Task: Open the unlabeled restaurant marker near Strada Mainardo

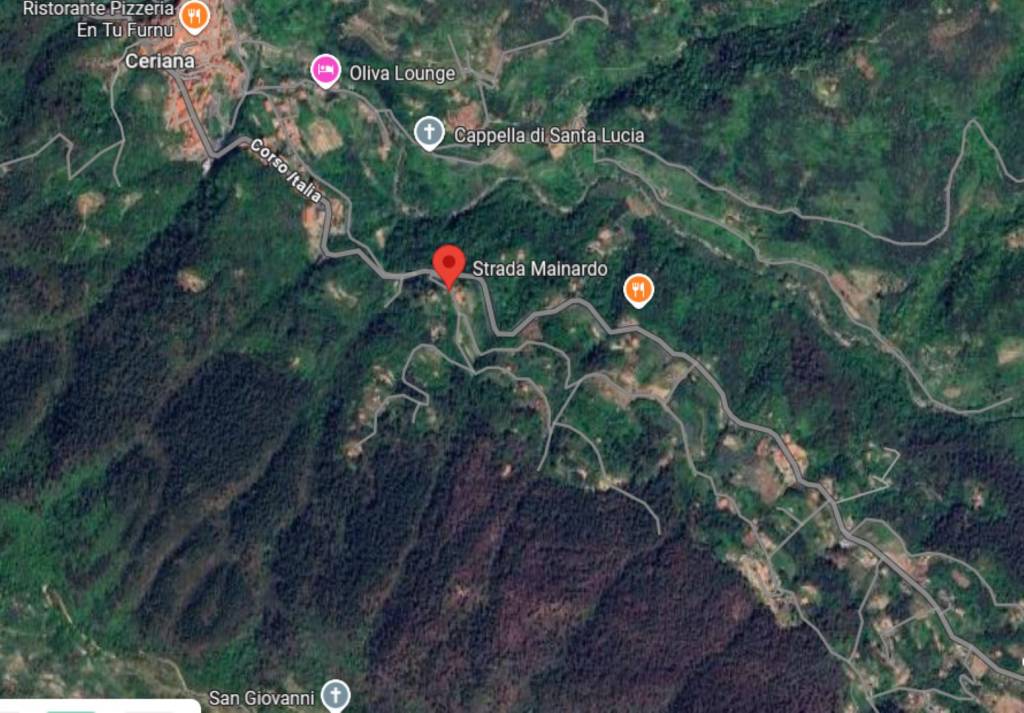Action: click(638, 290)
